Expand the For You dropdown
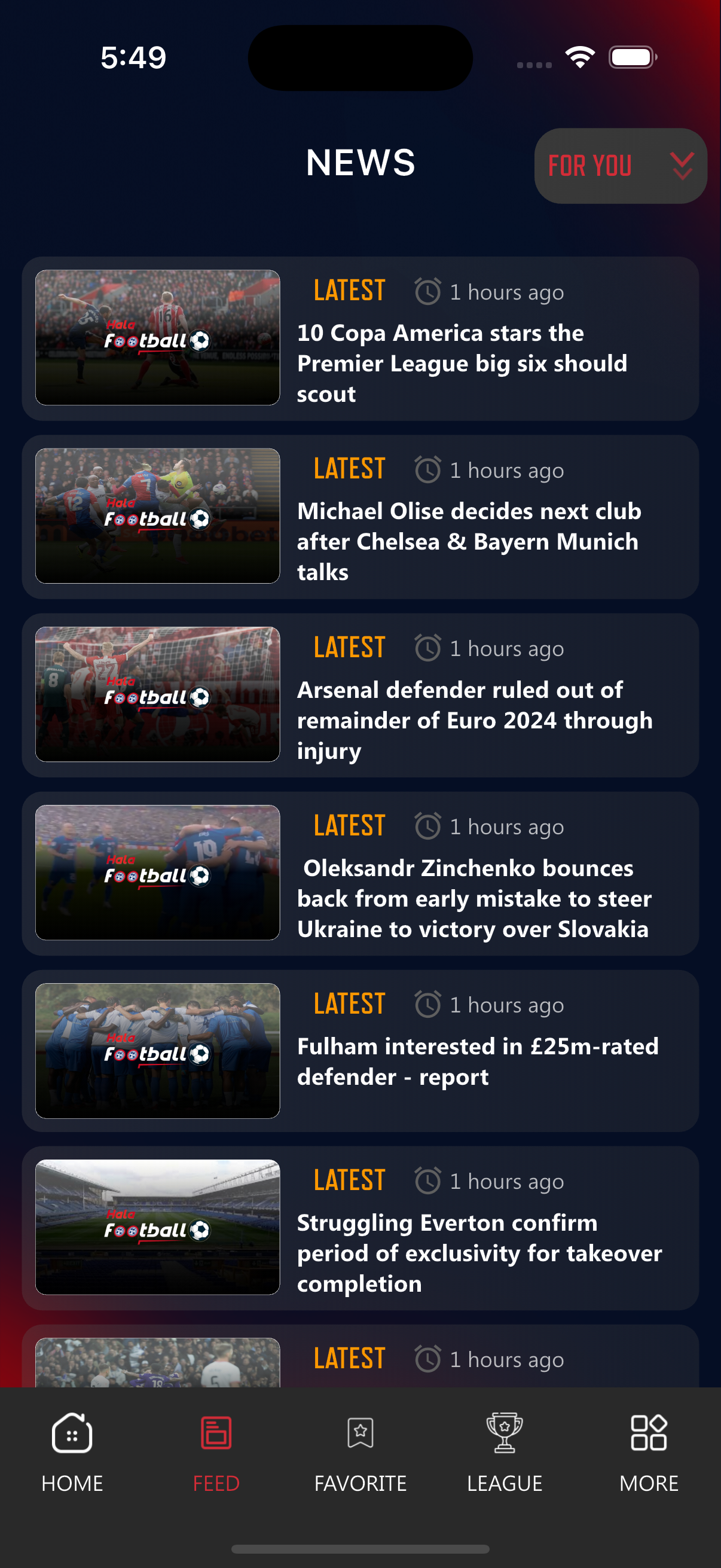 620,166
